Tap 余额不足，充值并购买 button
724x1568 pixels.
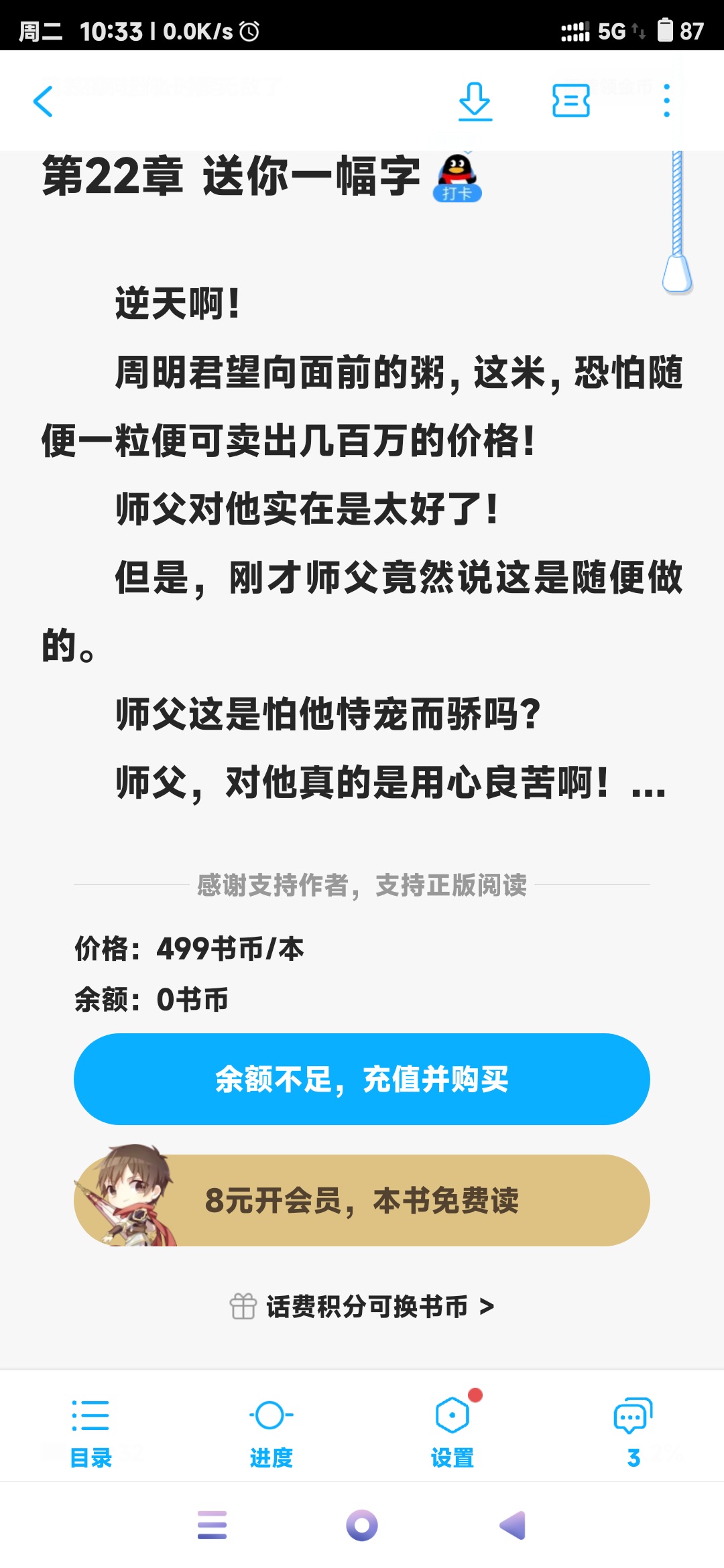pos(362,1079)
